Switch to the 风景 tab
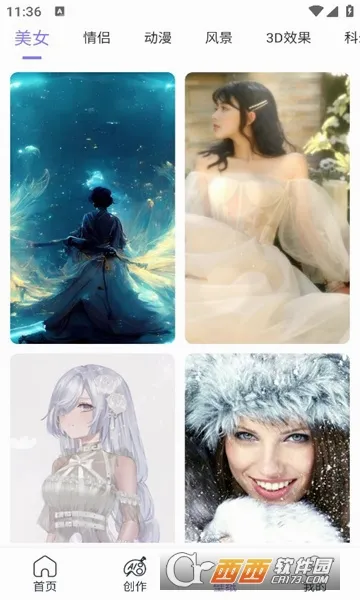This screenshot has height=600, width=360. tap(218, 38)
